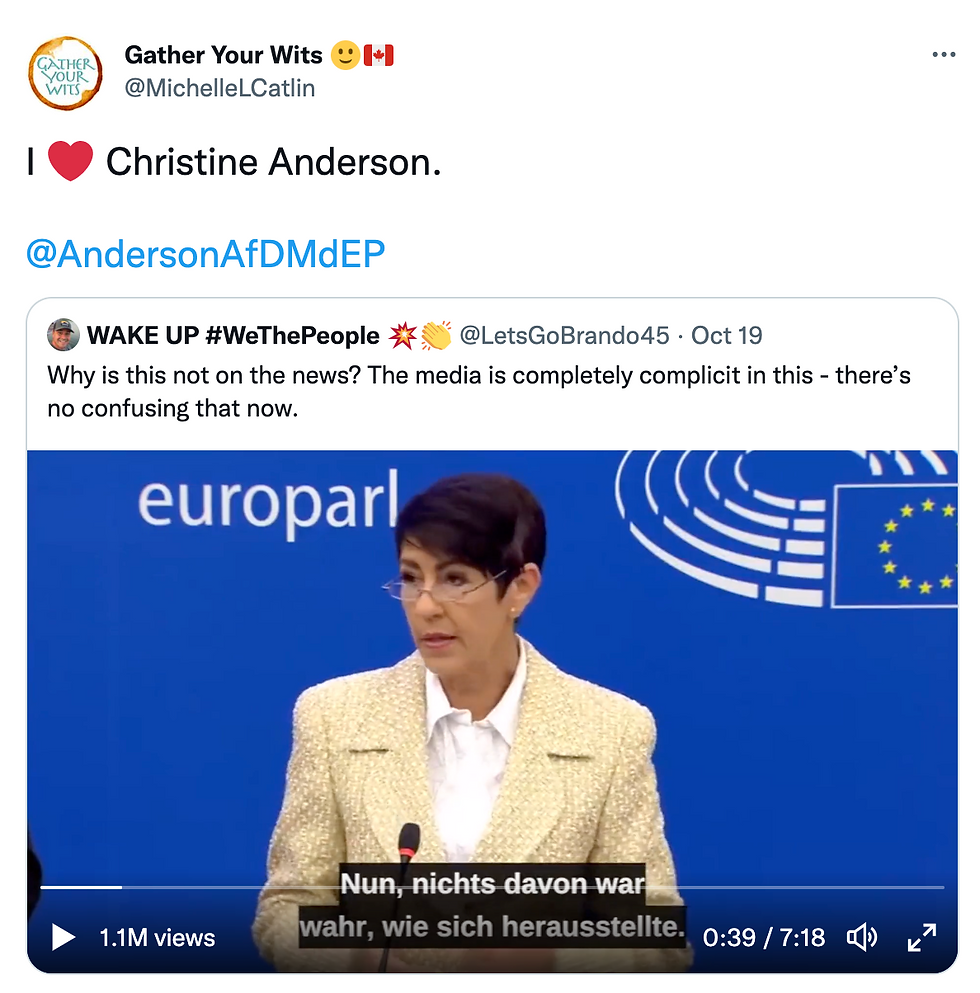Open the tweet's more options menu

pos(943,55)
